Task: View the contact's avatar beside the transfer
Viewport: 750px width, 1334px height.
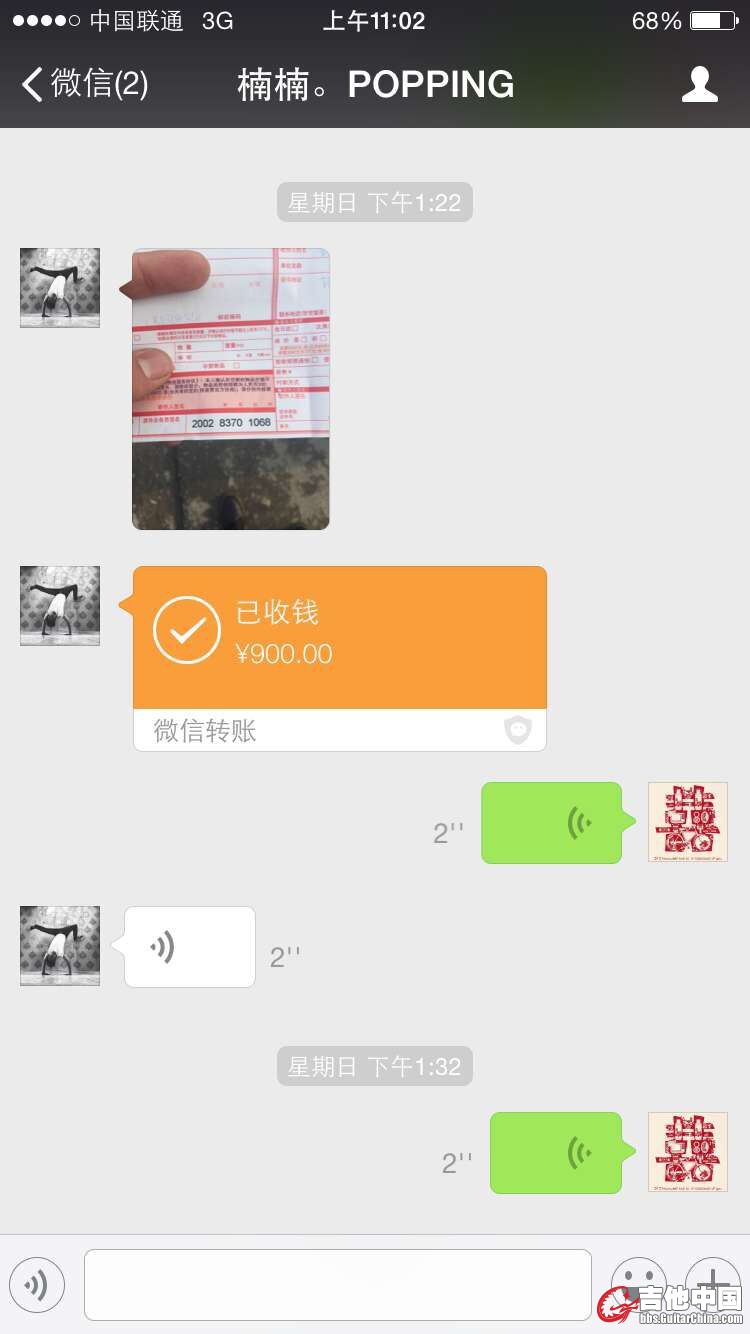Action: (x=60, y=606)
